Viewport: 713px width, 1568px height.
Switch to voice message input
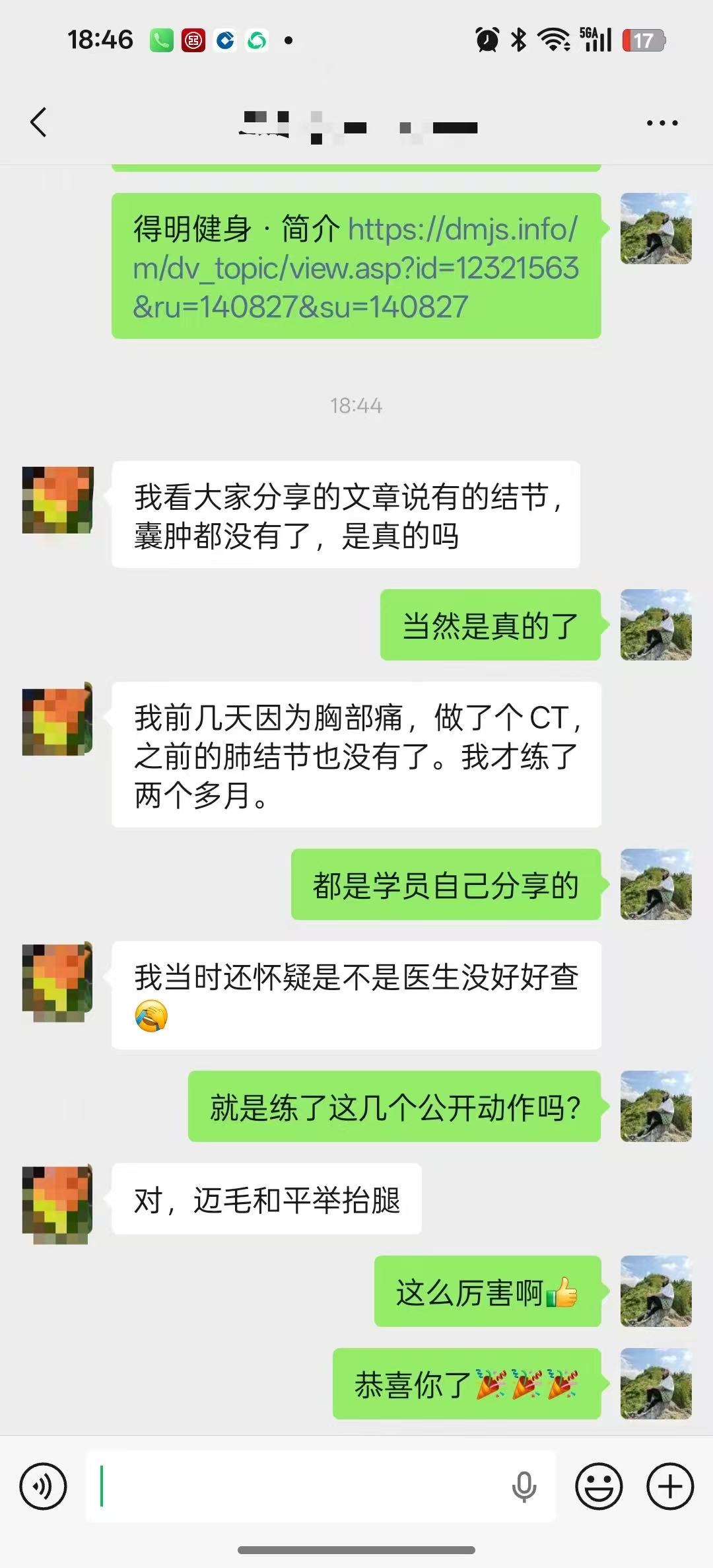tap(43, 1486)
